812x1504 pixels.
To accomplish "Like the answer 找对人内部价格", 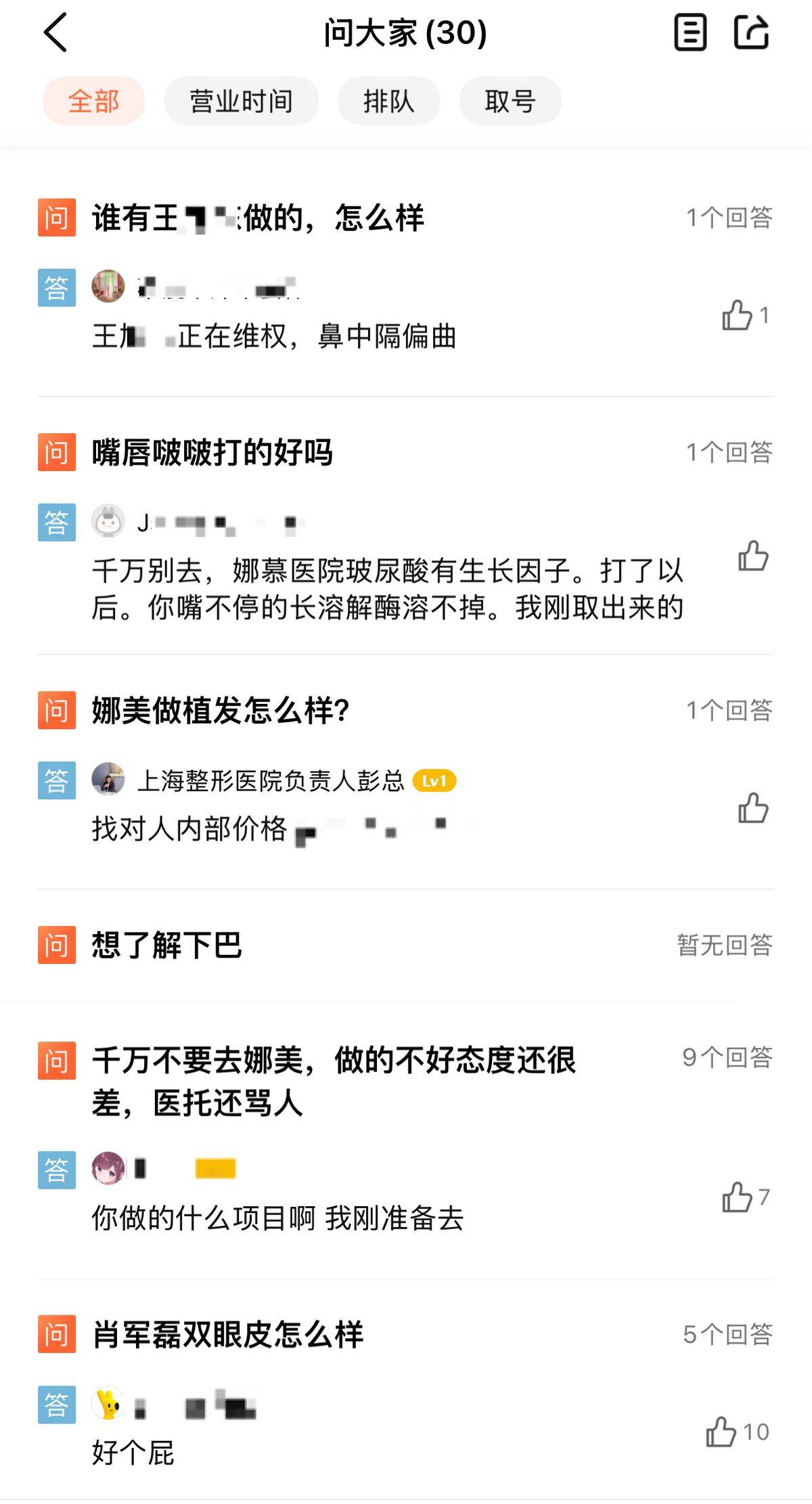I will (753, 808).
